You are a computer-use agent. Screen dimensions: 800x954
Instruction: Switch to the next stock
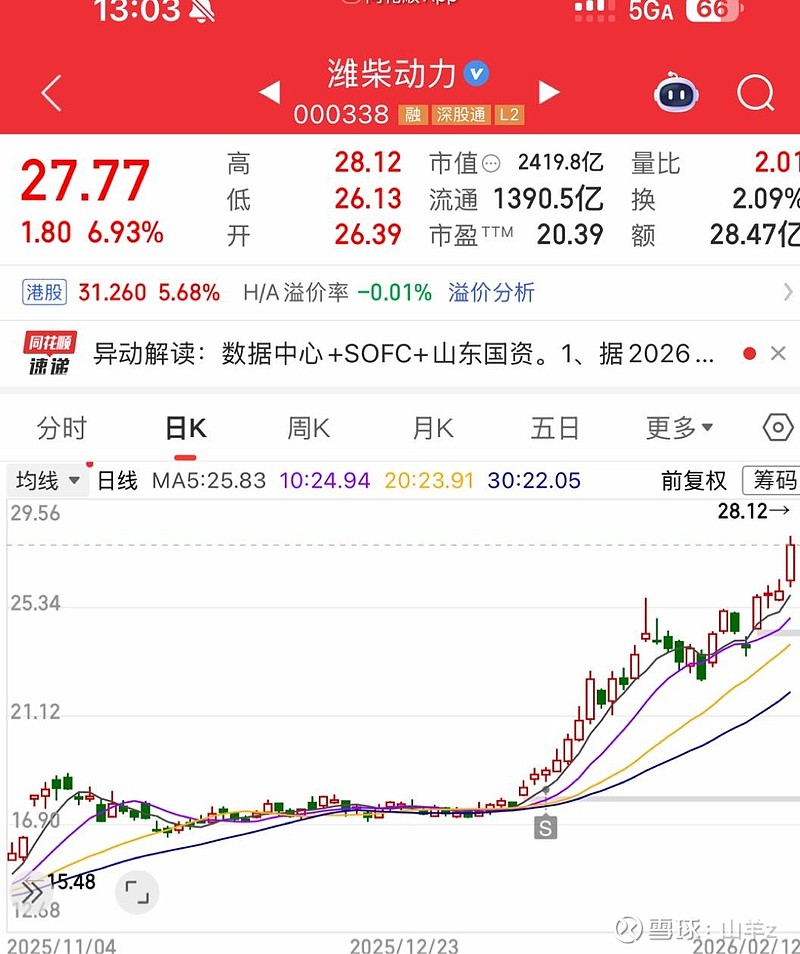point(548,93)
